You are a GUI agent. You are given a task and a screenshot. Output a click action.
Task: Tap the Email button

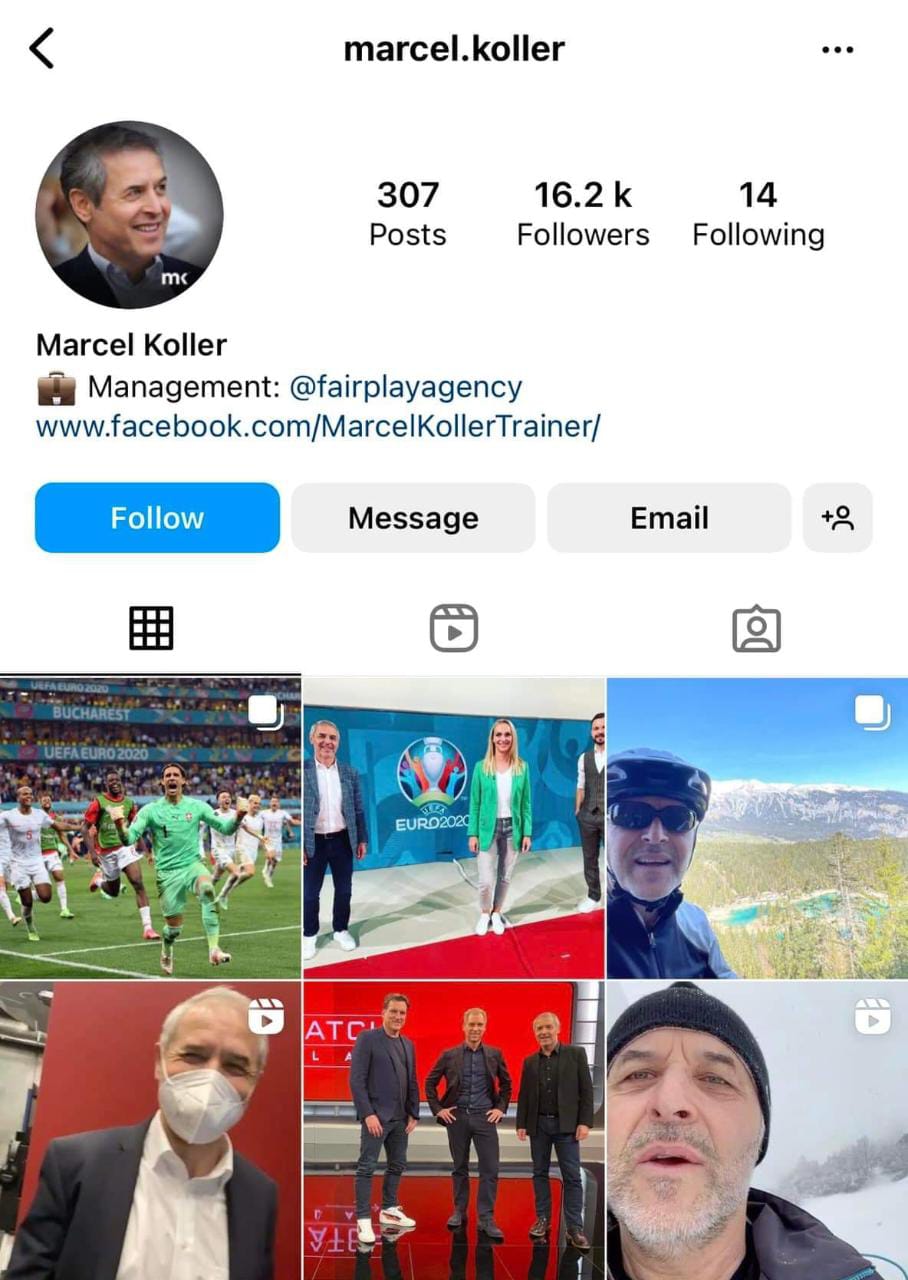tap(669, 518)
